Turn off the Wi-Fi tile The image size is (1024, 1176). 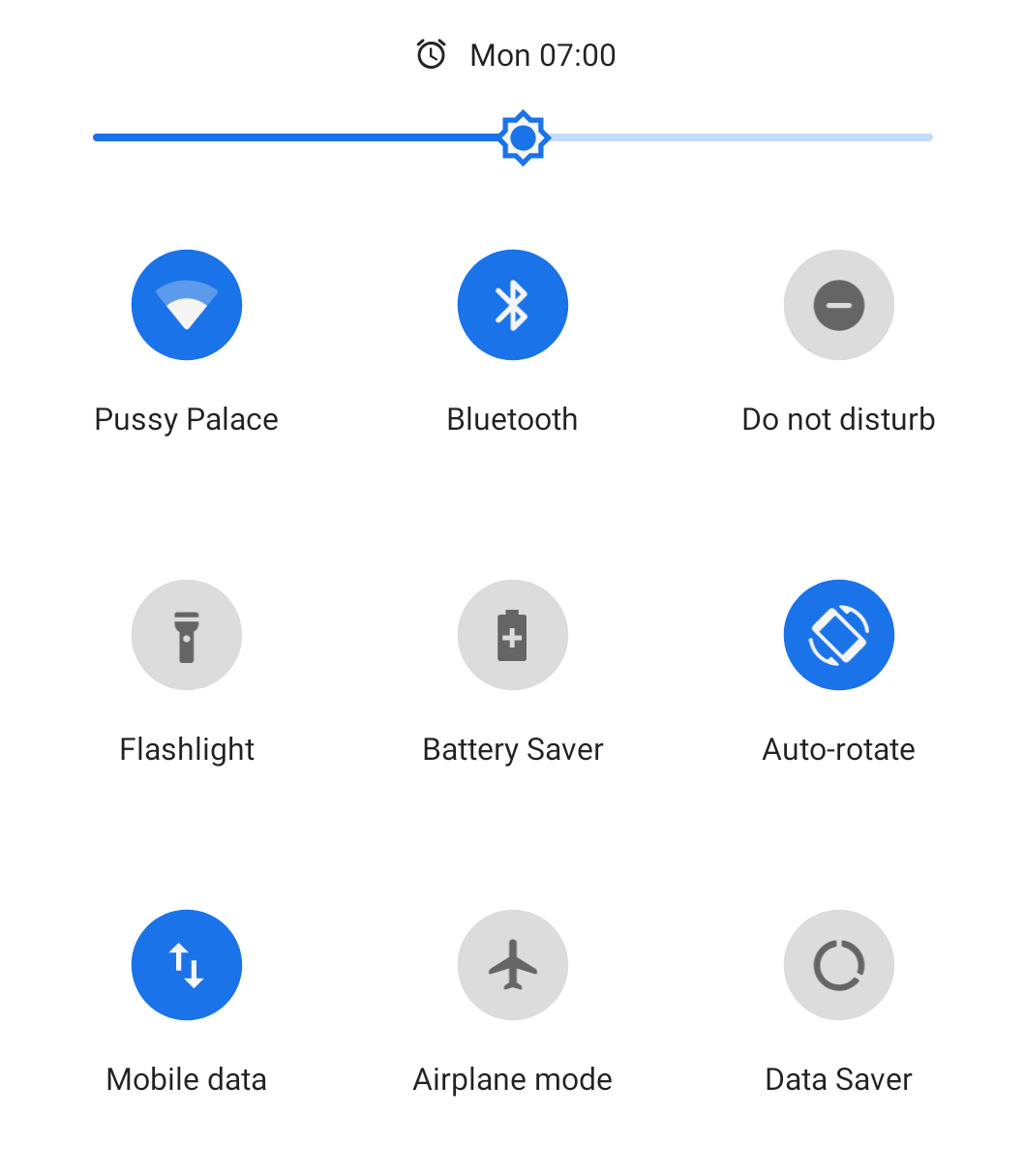pyautogui.click(x=187, y=305)
